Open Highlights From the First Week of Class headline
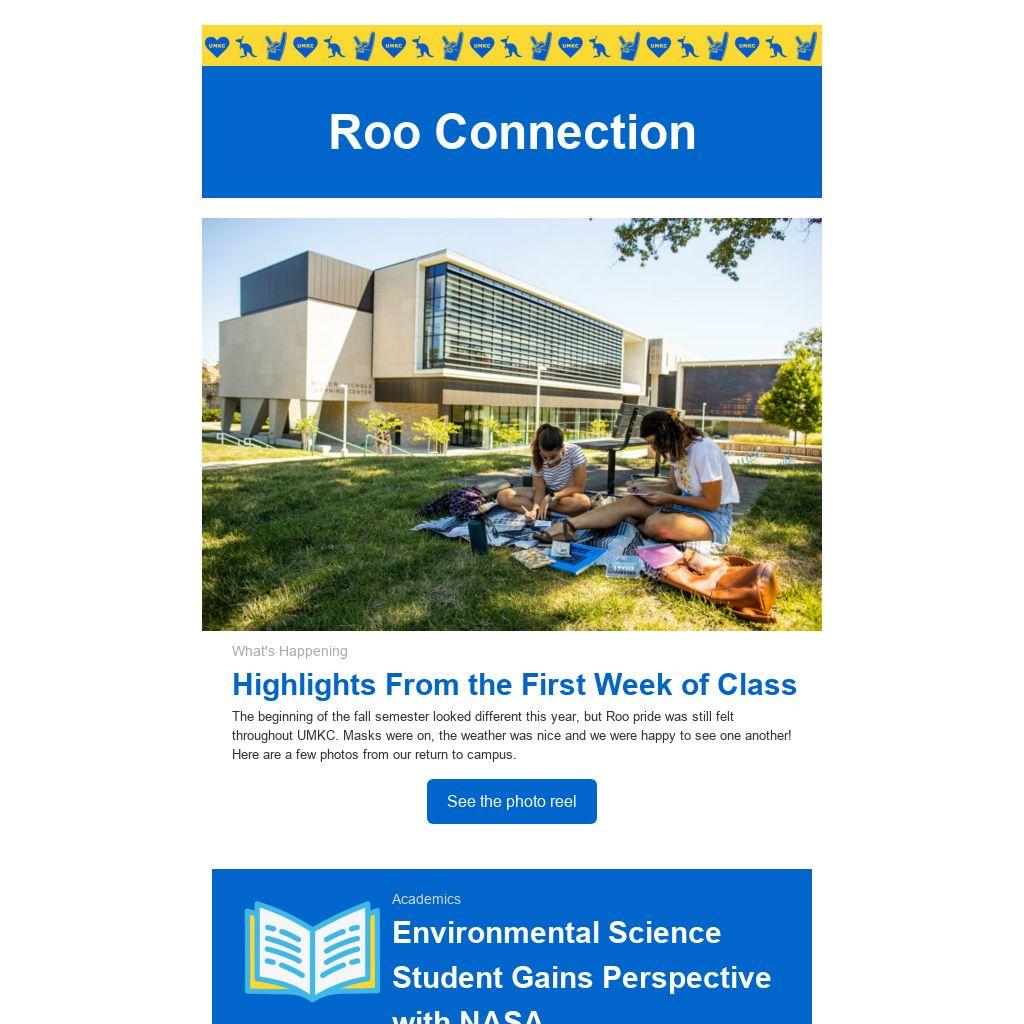Screen dimensions: 1024x1024 [514, 685]
